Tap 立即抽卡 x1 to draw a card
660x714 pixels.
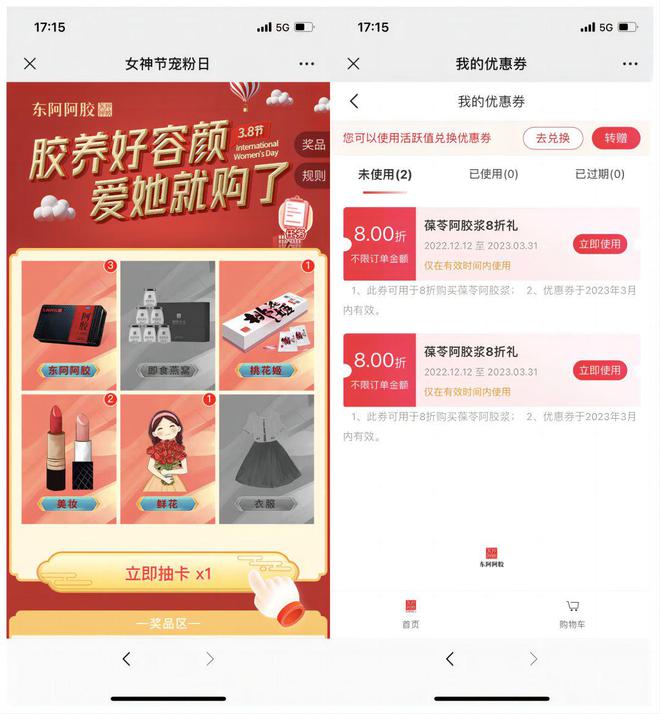167,574
